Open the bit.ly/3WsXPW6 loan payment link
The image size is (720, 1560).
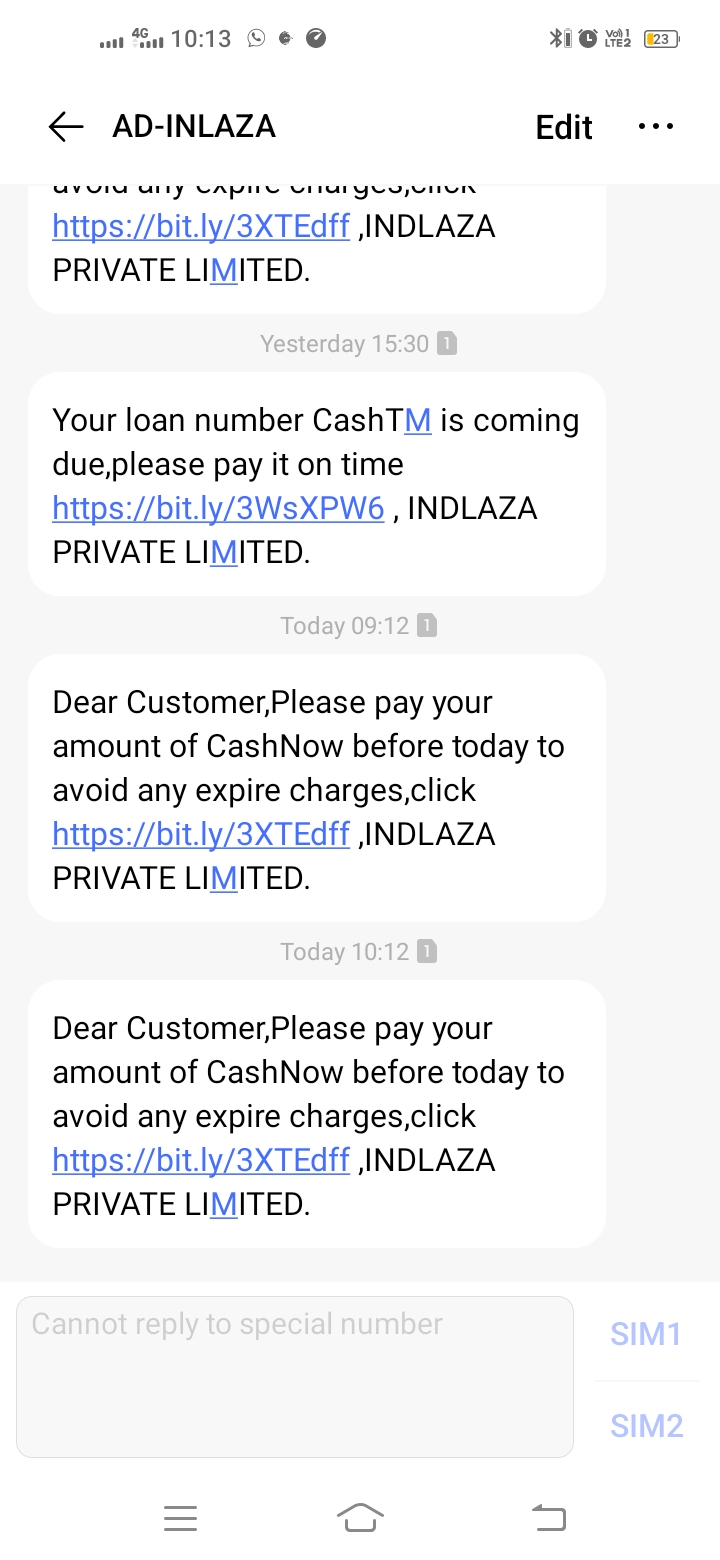coord(218,508)
